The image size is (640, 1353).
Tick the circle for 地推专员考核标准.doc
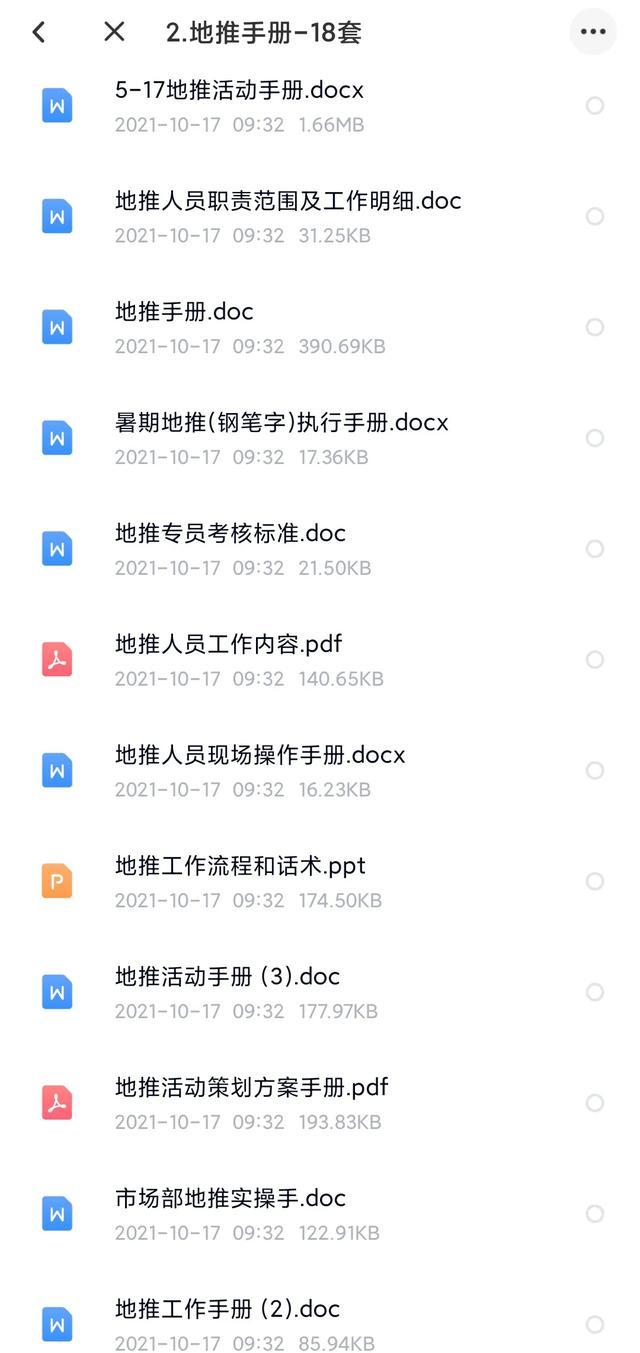[595, 549]
